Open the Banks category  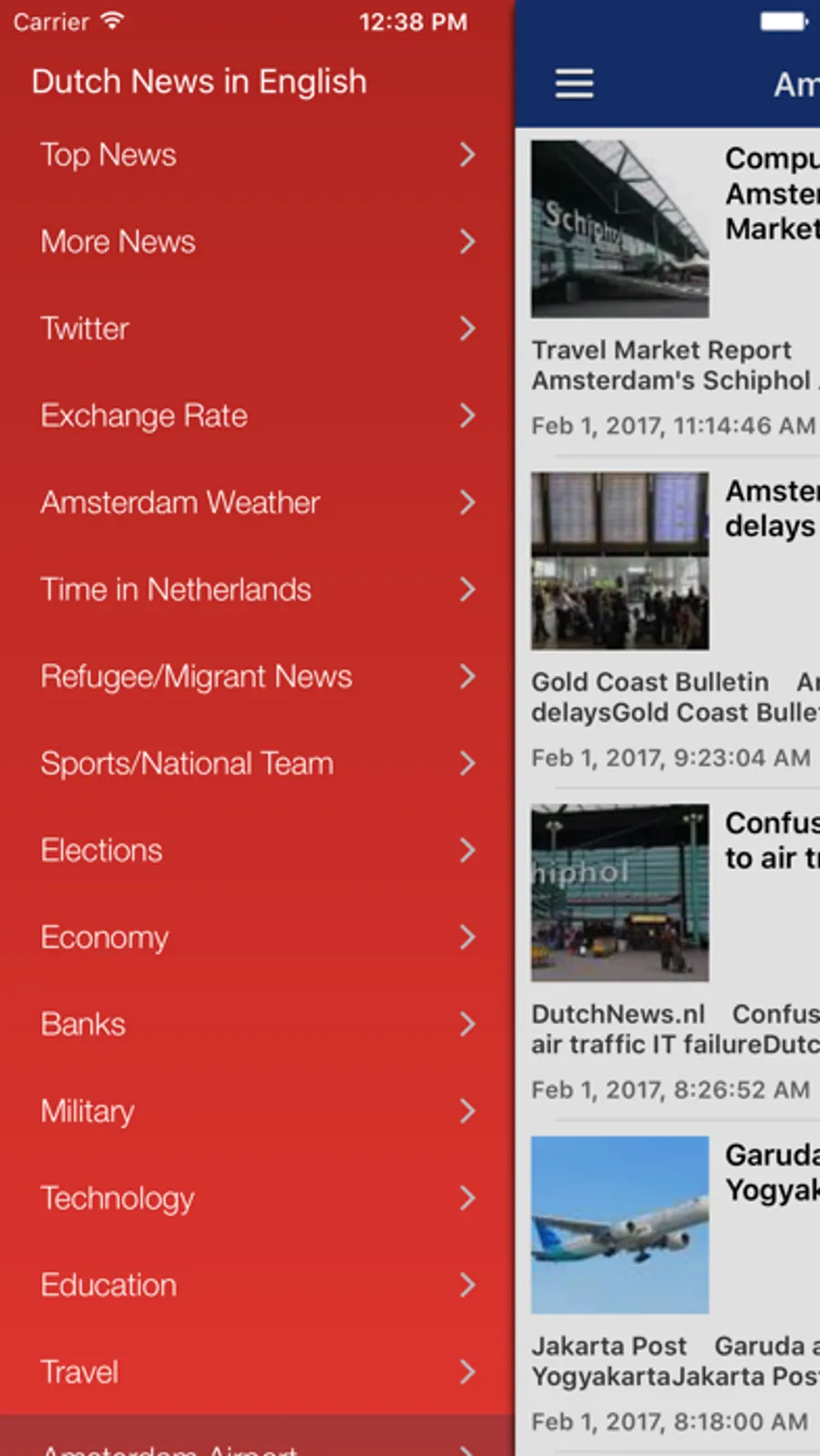257,1025
